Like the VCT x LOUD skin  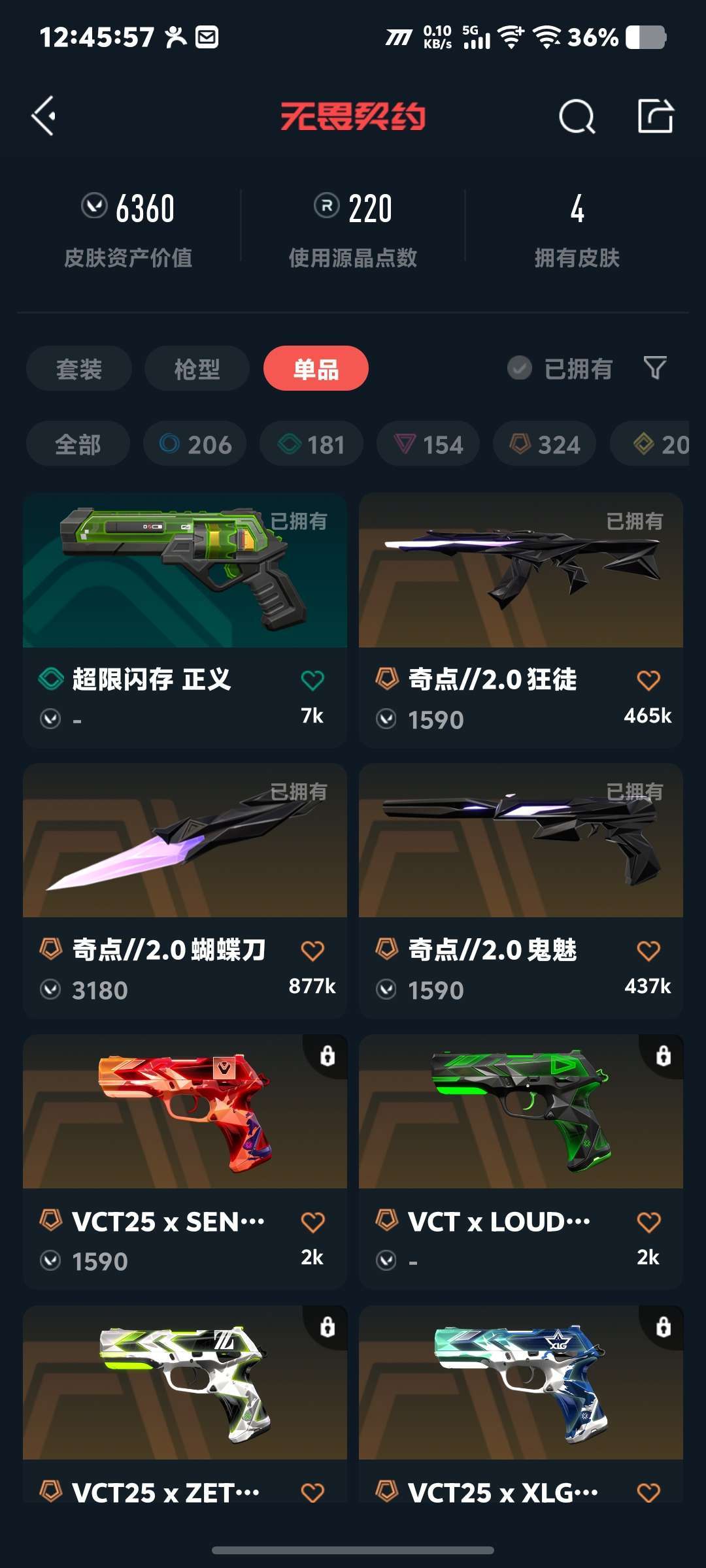click(648, 1222)
